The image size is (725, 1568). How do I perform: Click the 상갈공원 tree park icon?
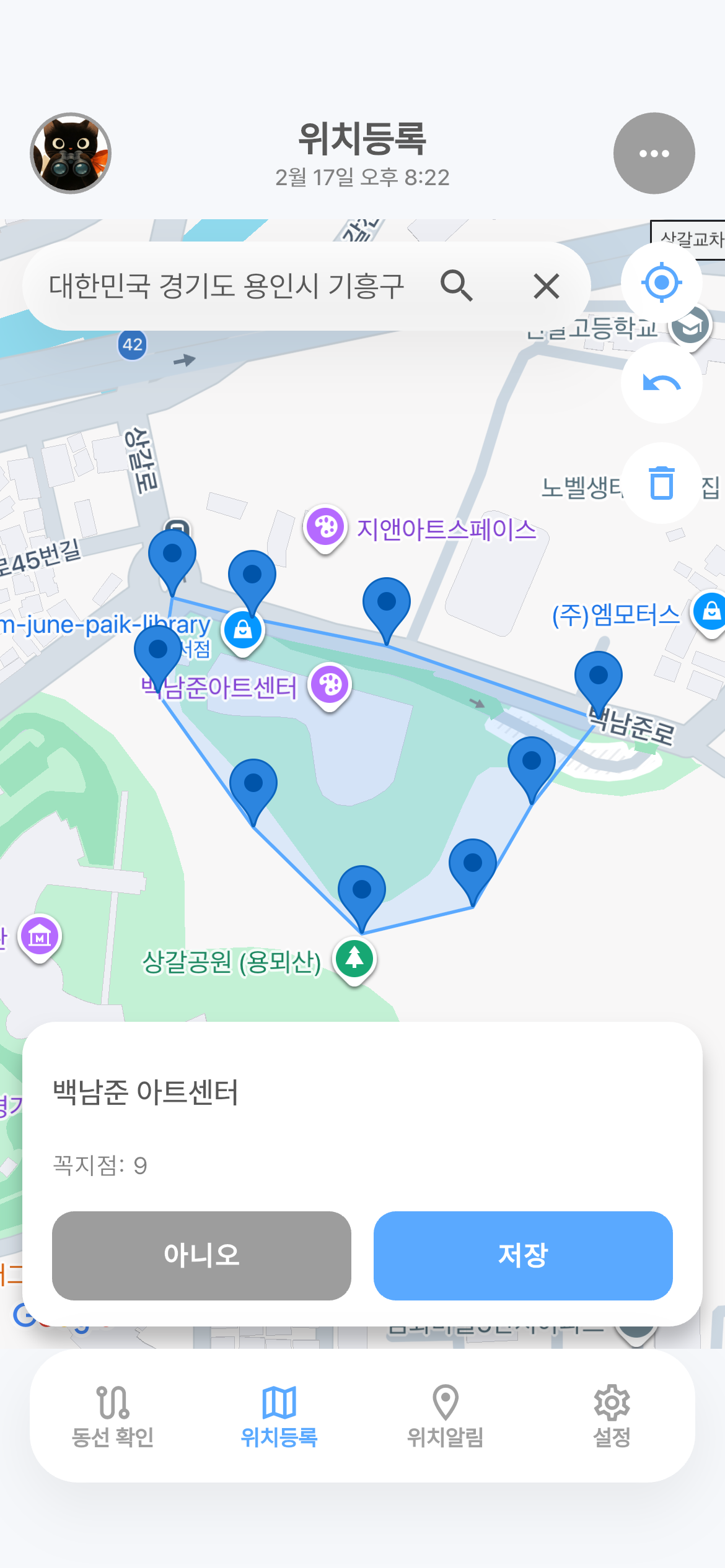[353, 957]
